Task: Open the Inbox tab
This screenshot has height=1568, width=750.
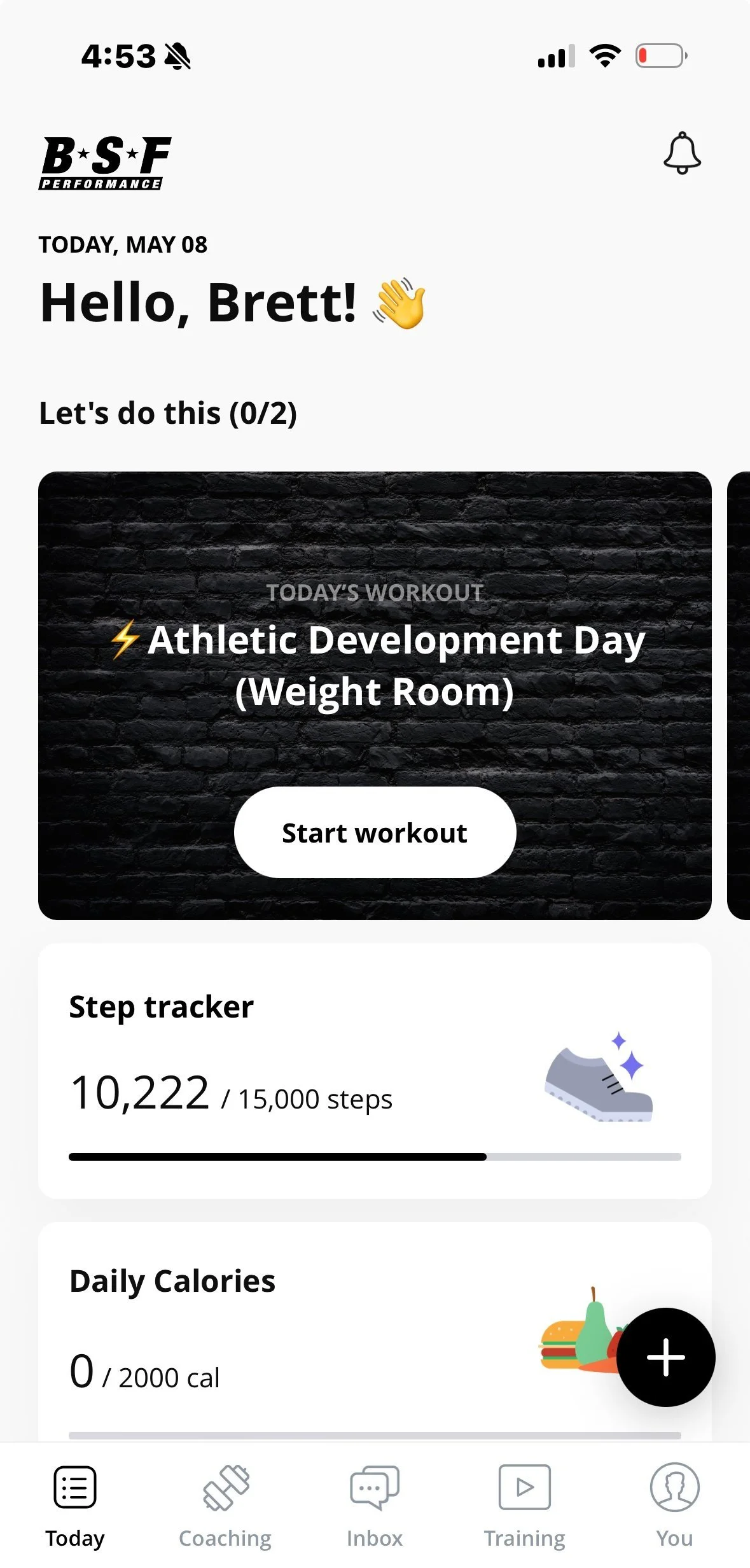Action: click(375, 1506)
